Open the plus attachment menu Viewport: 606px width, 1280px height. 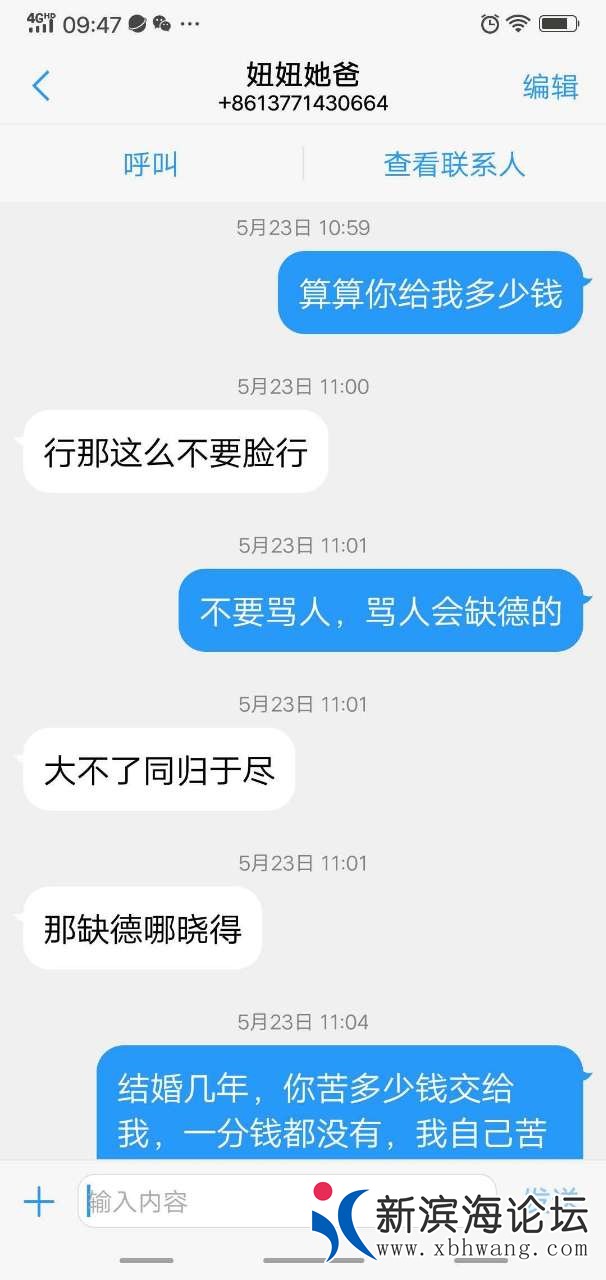[x=39, y=1201]
